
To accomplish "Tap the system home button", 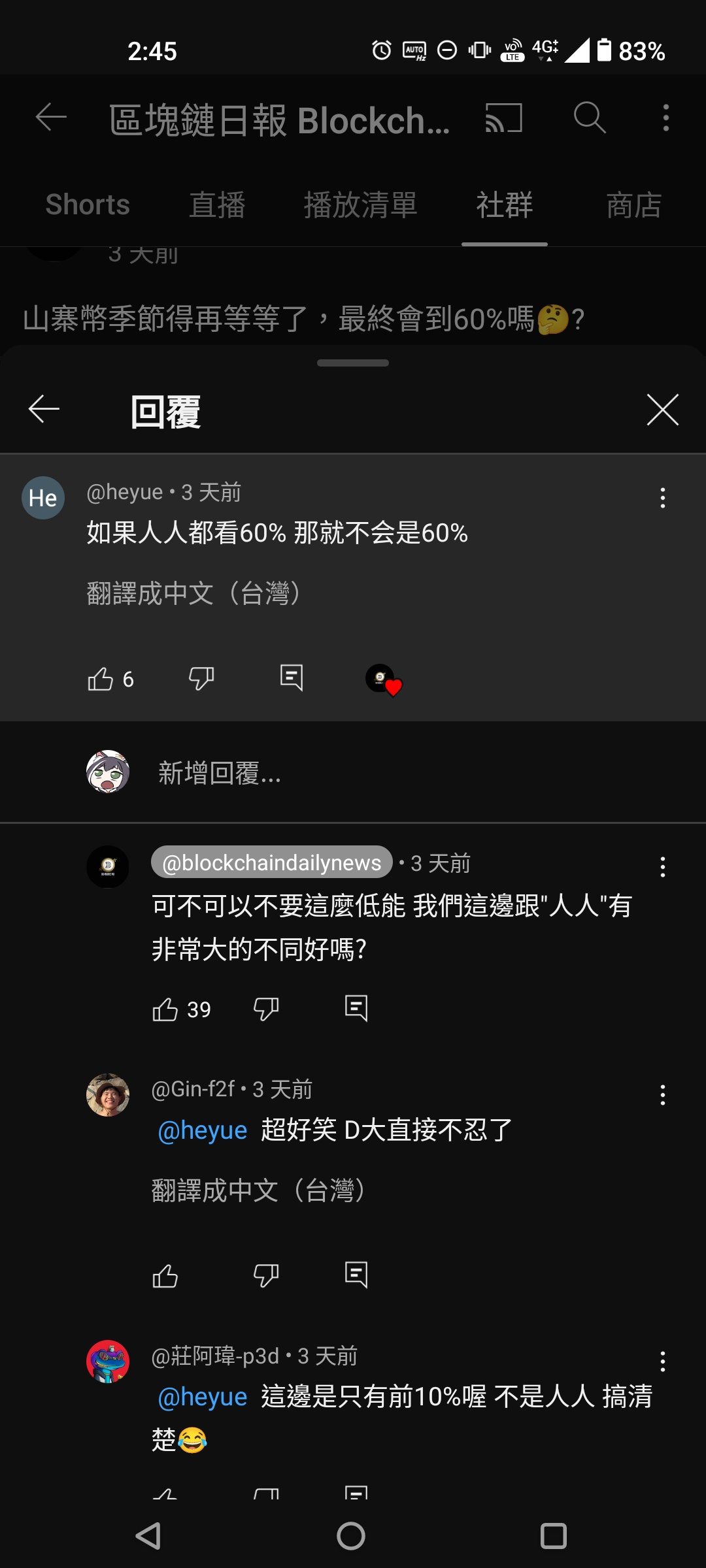I will [351, 1535].
